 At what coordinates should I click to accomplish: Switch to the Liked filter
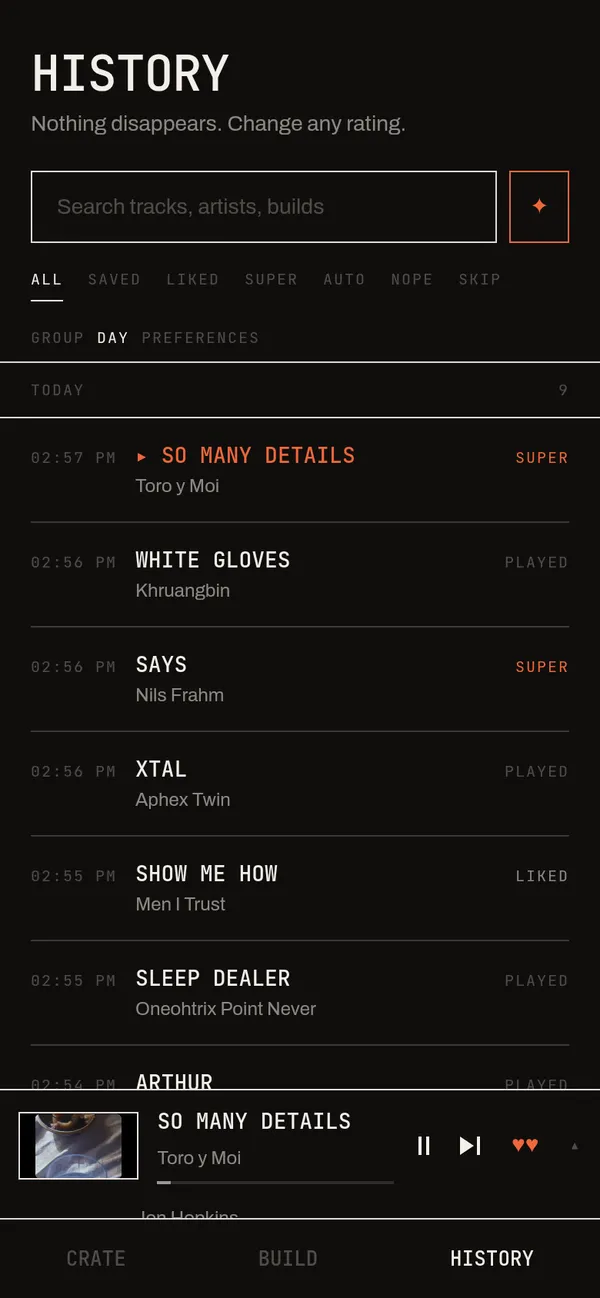tap(193, 279)
